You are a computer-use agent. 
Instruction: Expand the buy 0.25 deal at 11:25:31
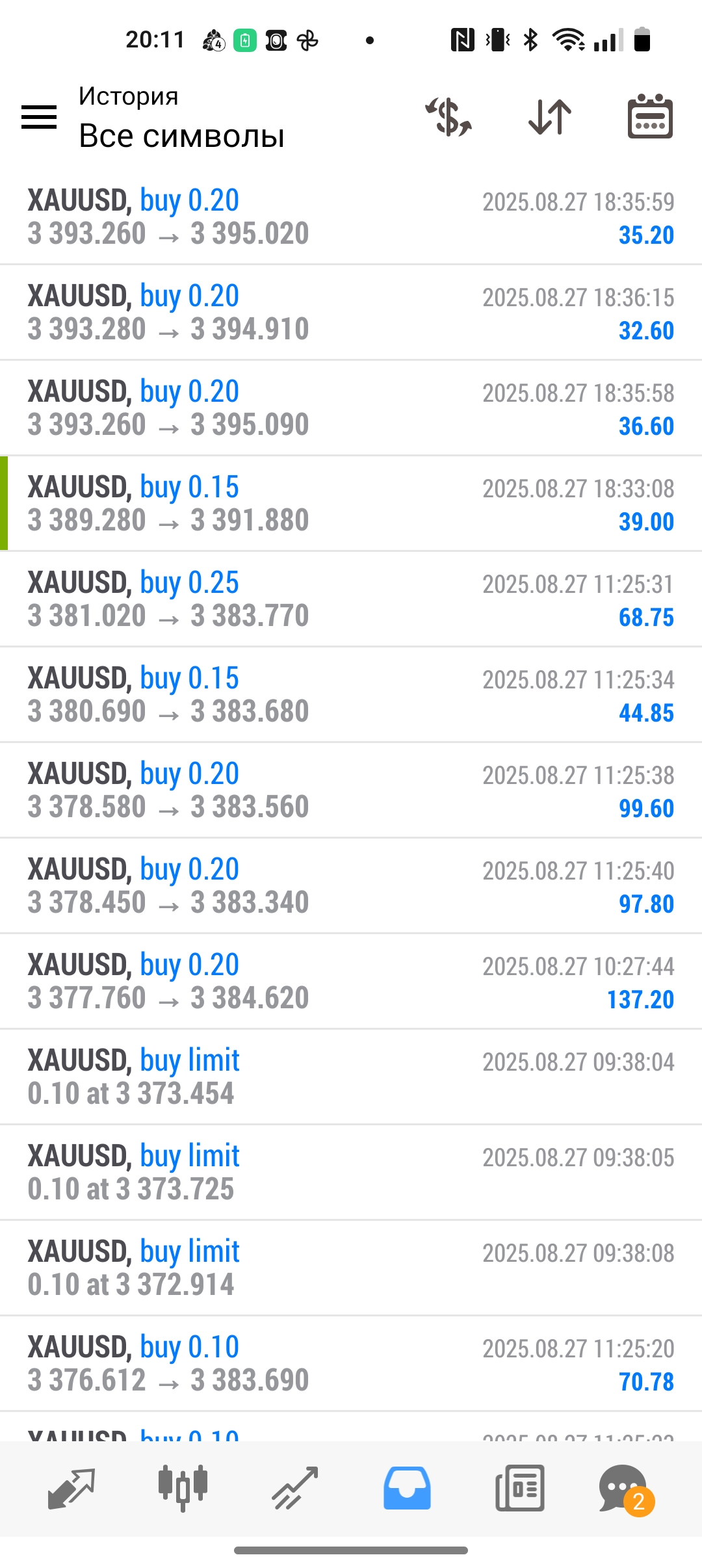[351, 599]
